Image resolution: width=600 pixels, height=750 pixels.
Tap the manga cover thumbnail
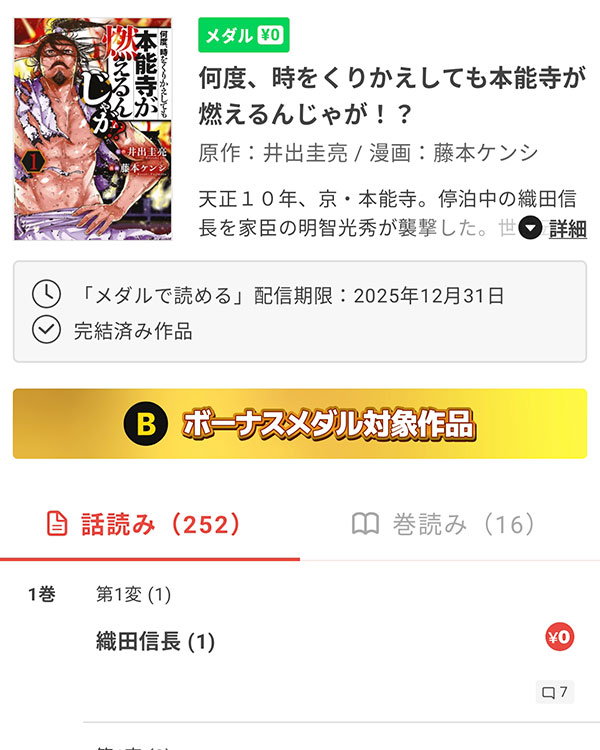coord(93,129)
